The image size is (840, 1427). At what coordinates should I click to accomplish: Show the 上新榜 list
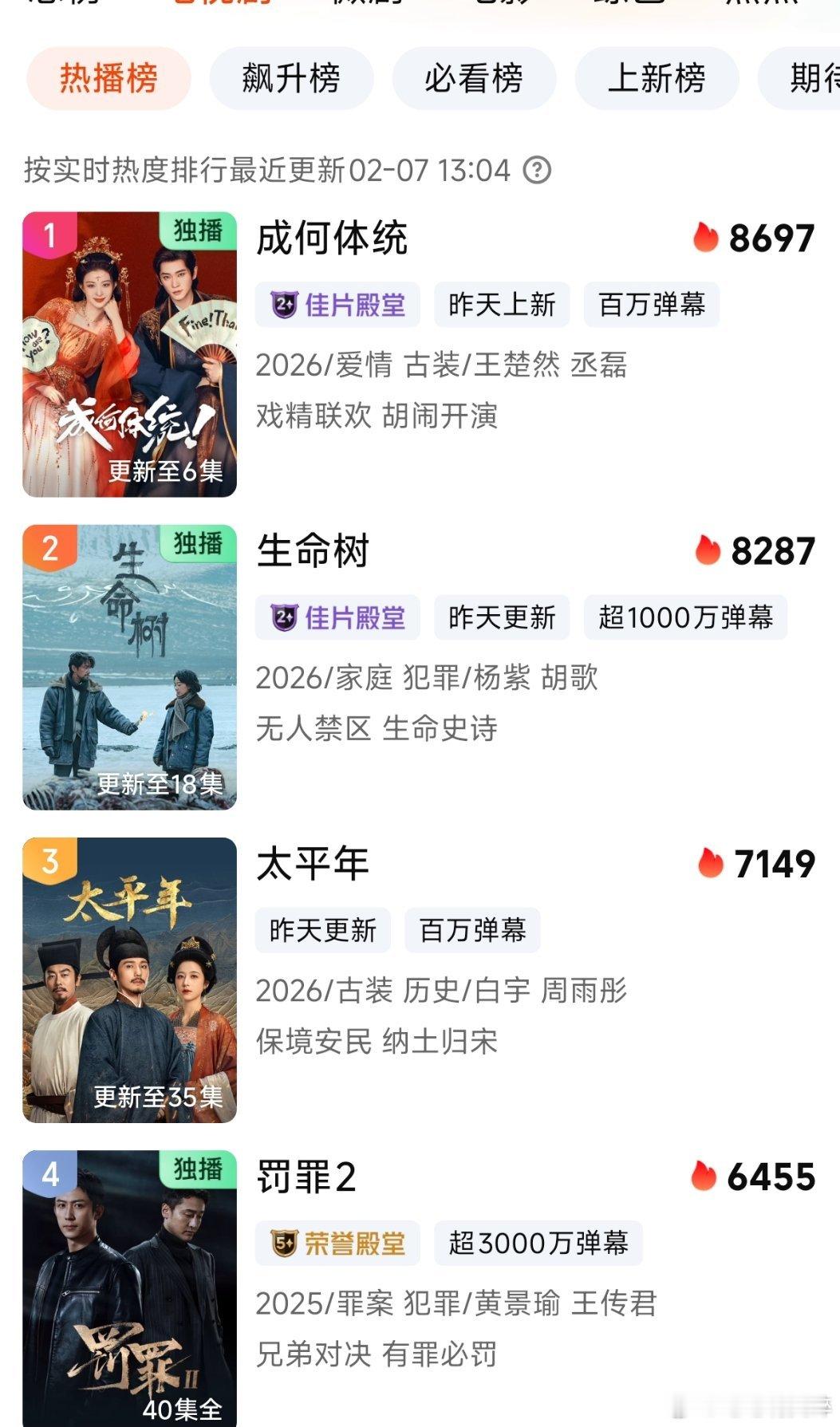tap(657, 78)
